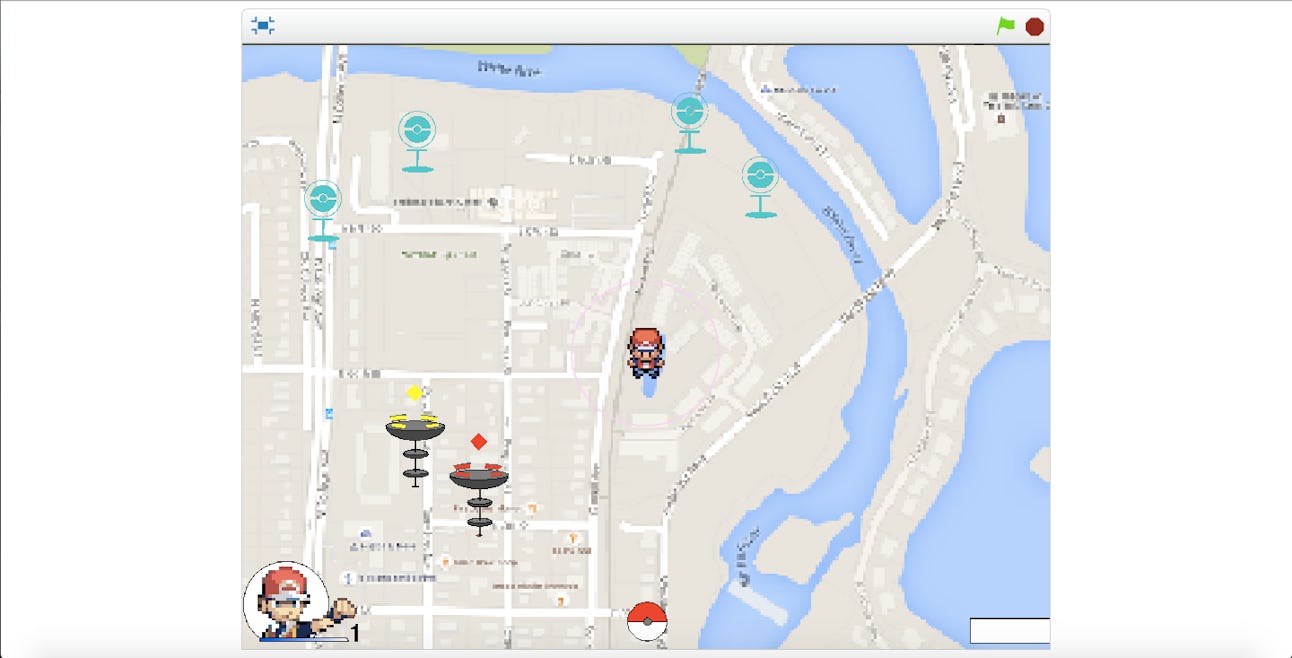Toggle fullscreen mode

(263, 26)
